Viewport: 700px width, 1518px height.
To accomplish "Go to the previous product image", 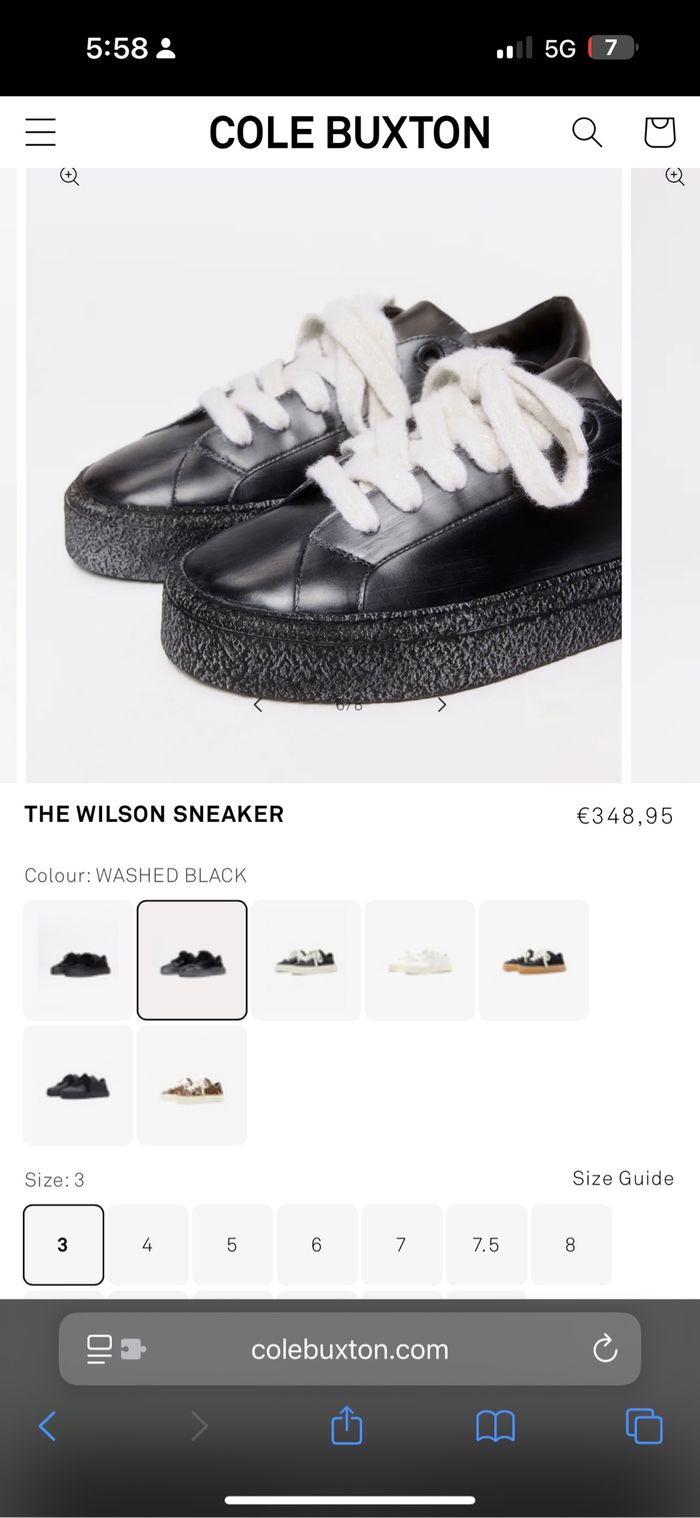I will 258,705.
